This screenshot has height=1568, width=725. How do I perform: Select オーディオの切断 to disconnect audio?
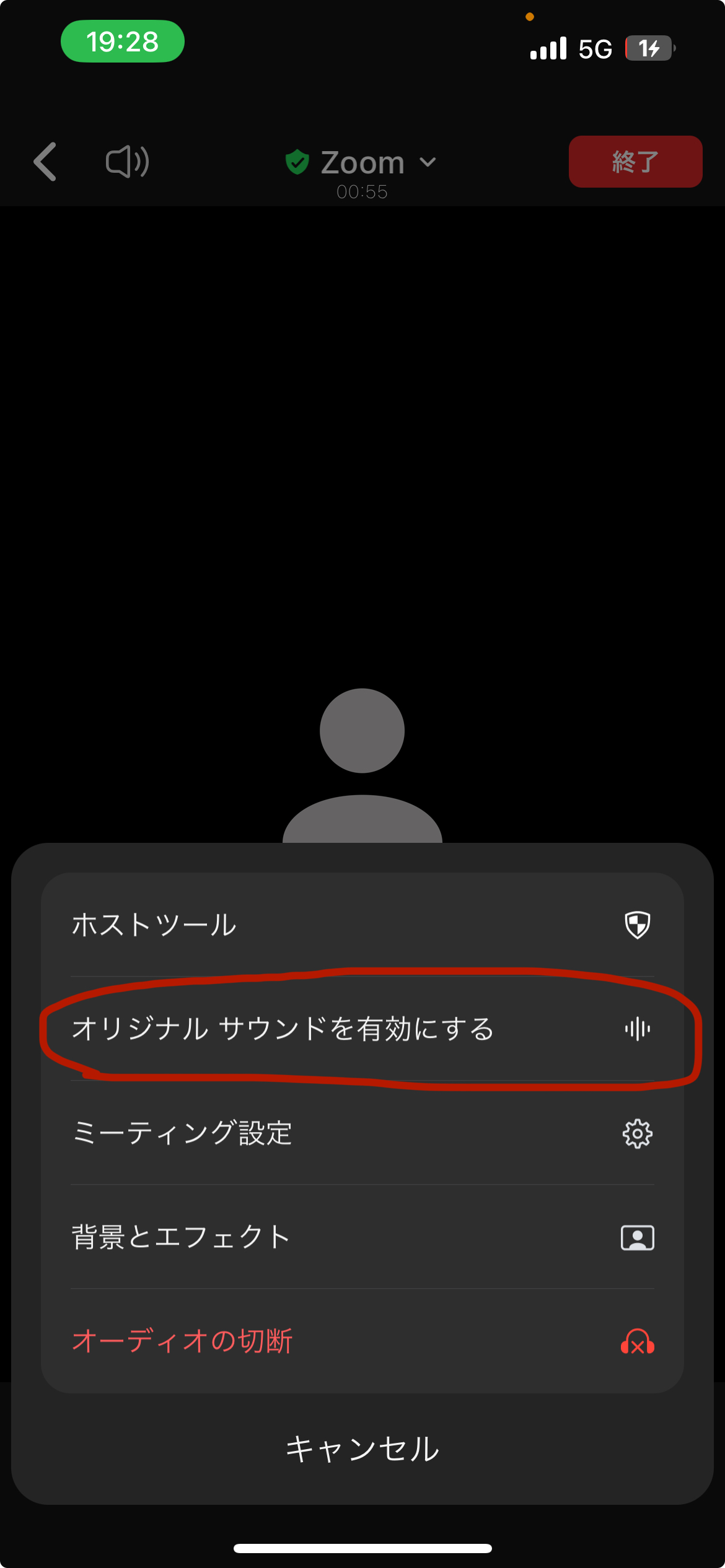[362, 1341]
